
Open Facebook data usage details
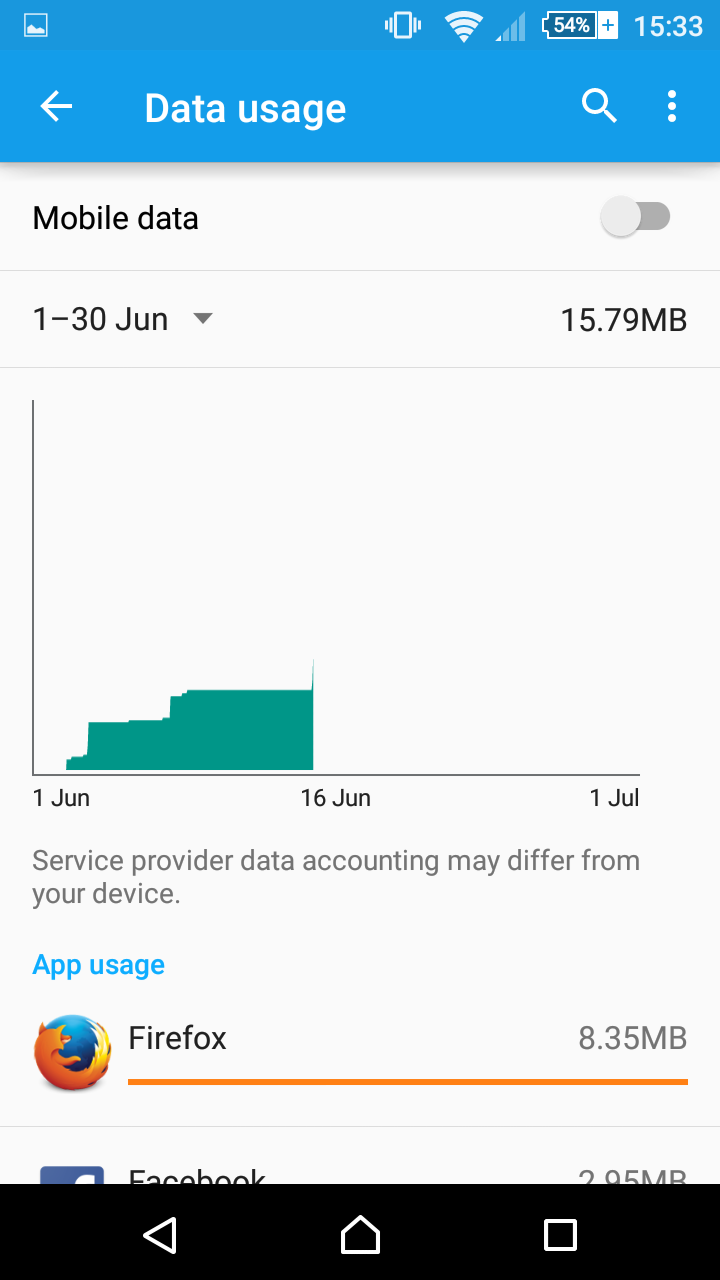(360, 1156)
